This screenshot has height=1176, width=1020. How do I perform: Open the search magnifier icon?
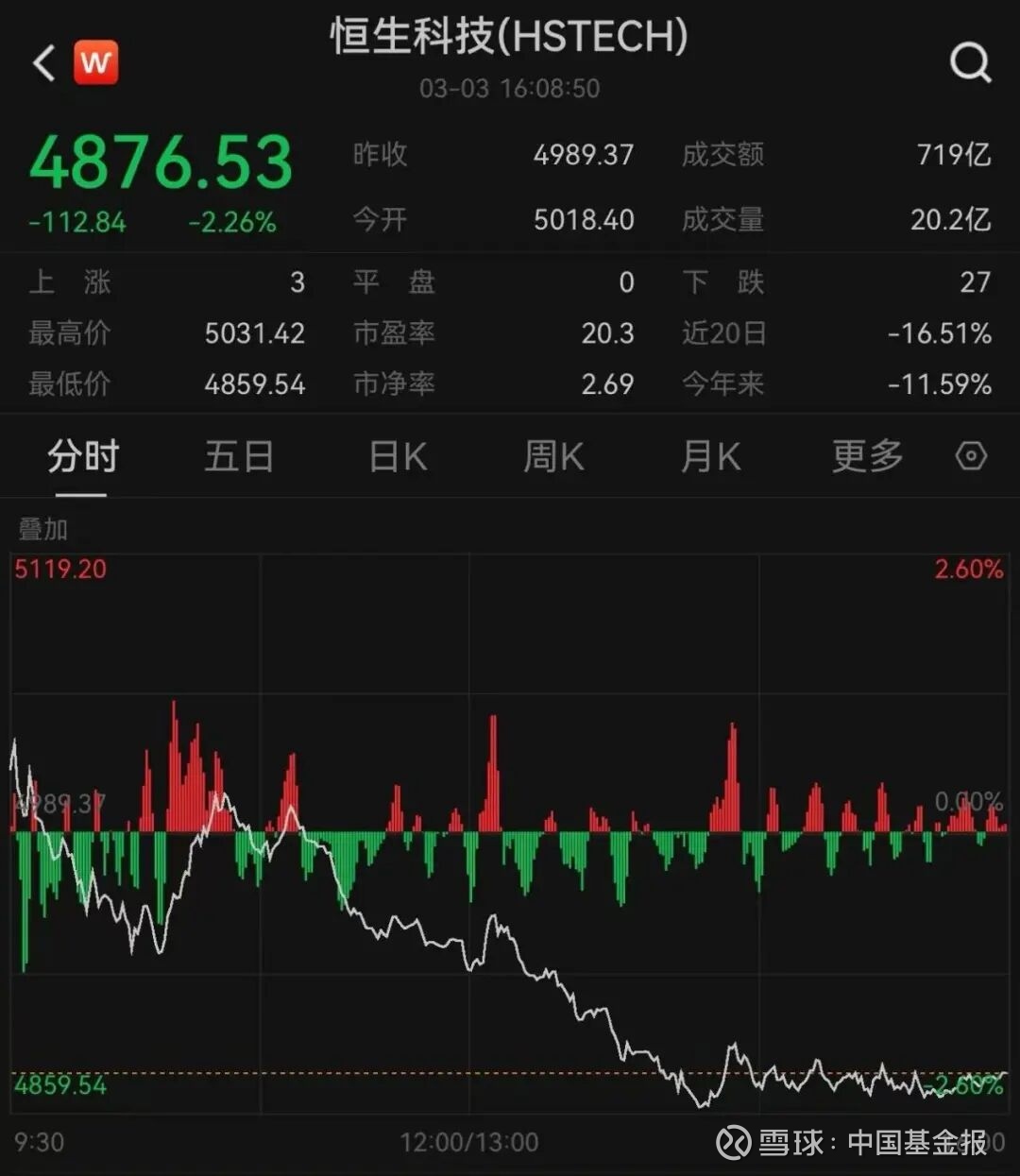(970, 63)
